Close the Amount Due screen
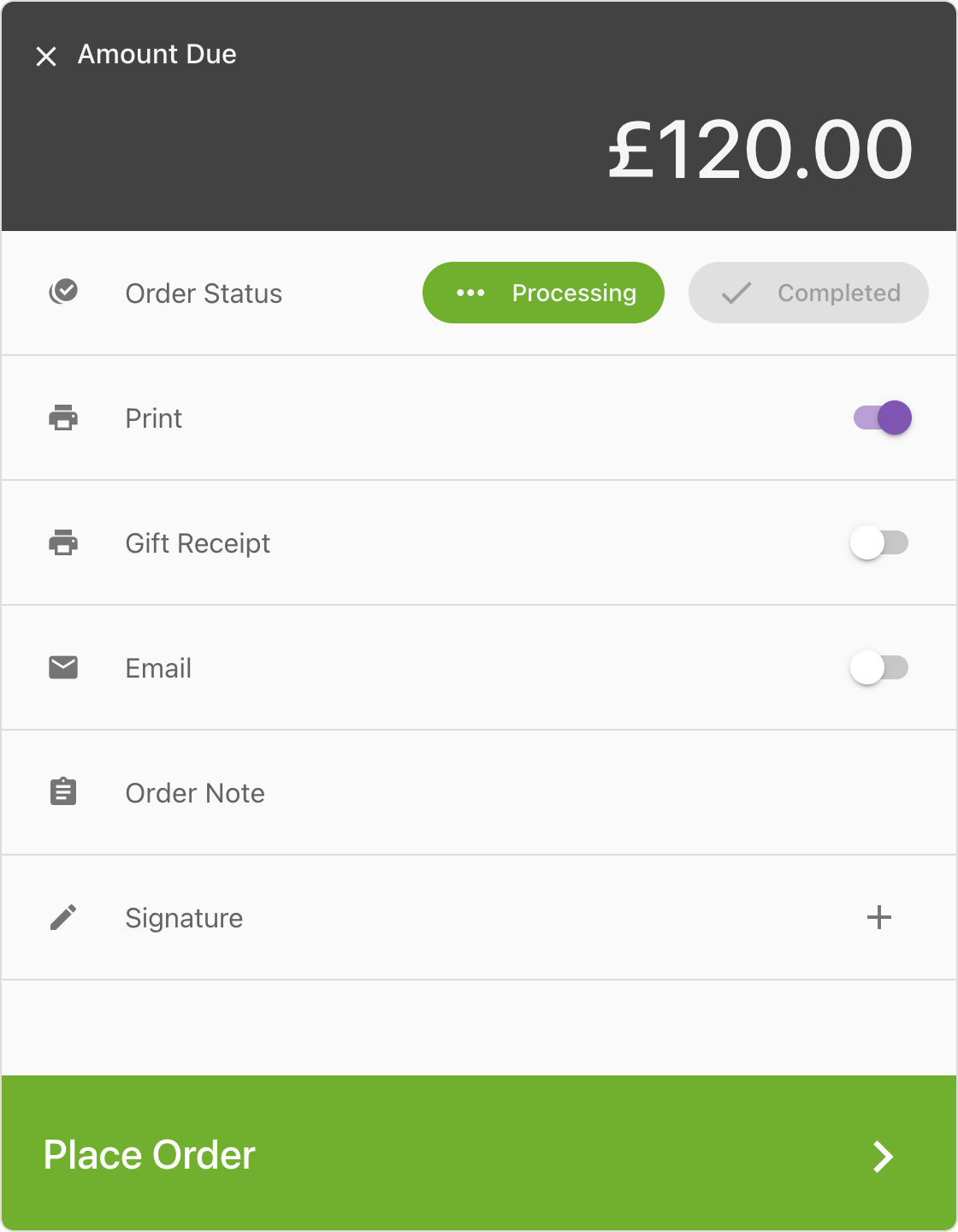Screen dimensions: 958x1232 (x=45, y=56)
